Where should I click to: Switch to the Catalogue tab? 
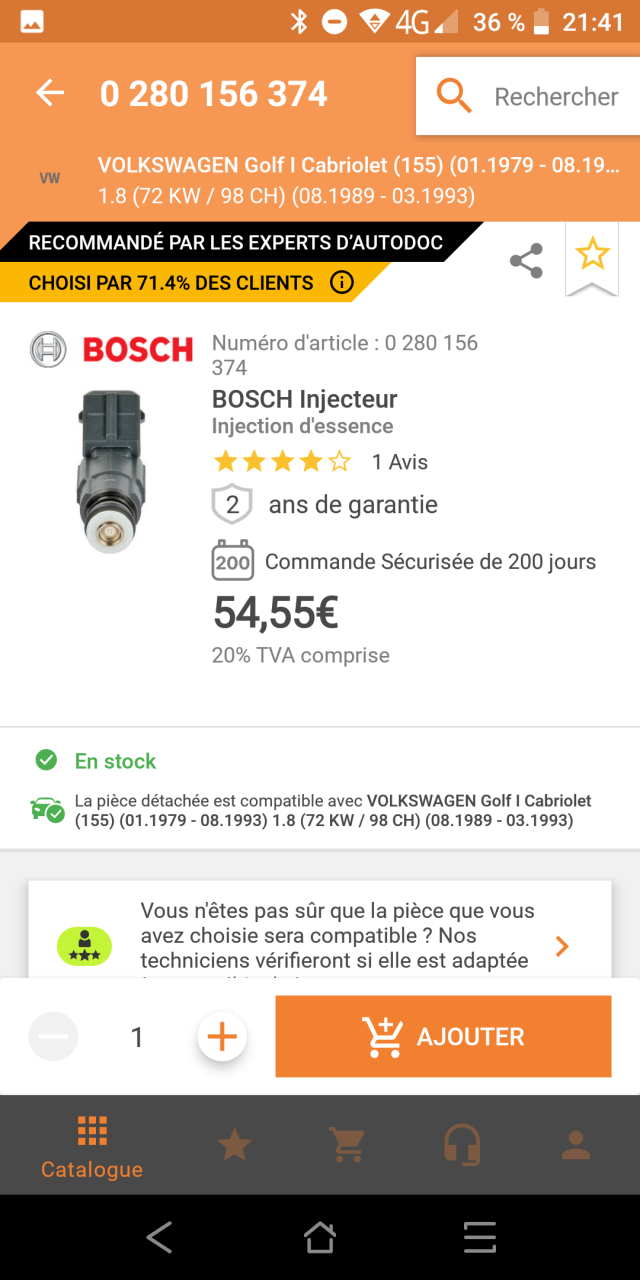92,1146
